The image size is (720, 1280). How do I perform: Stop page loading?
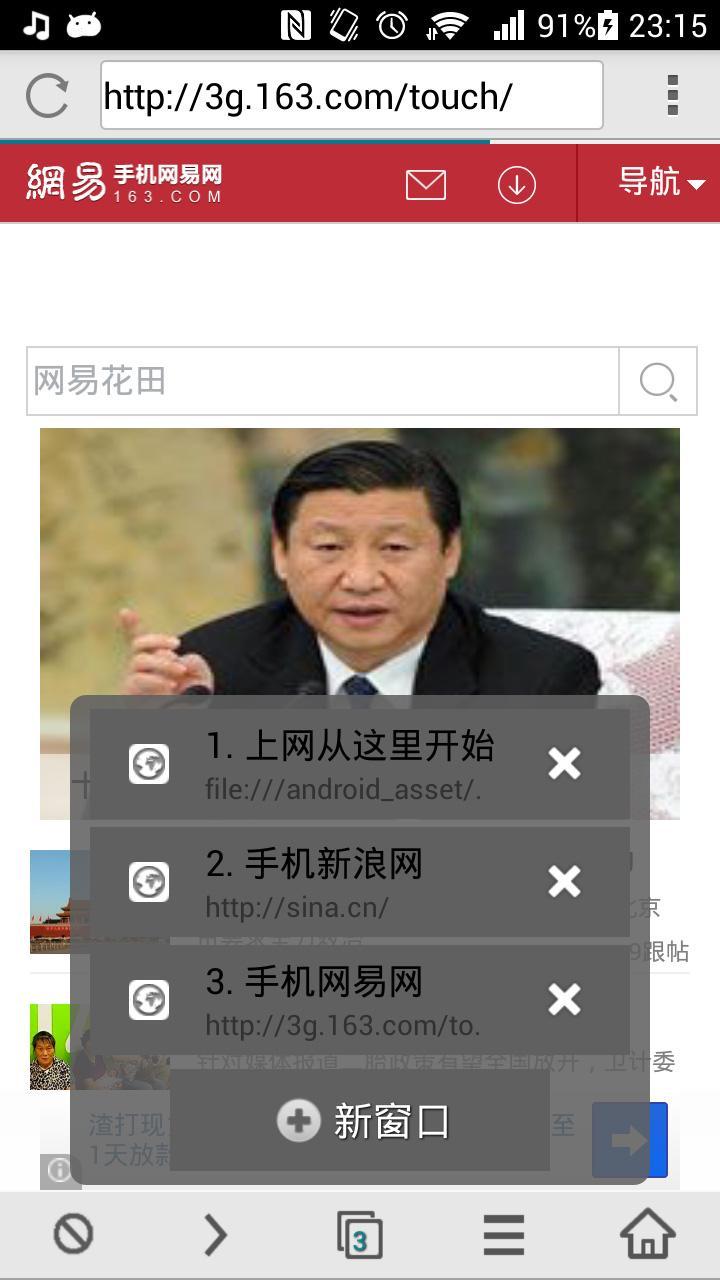coord(73,1235)
